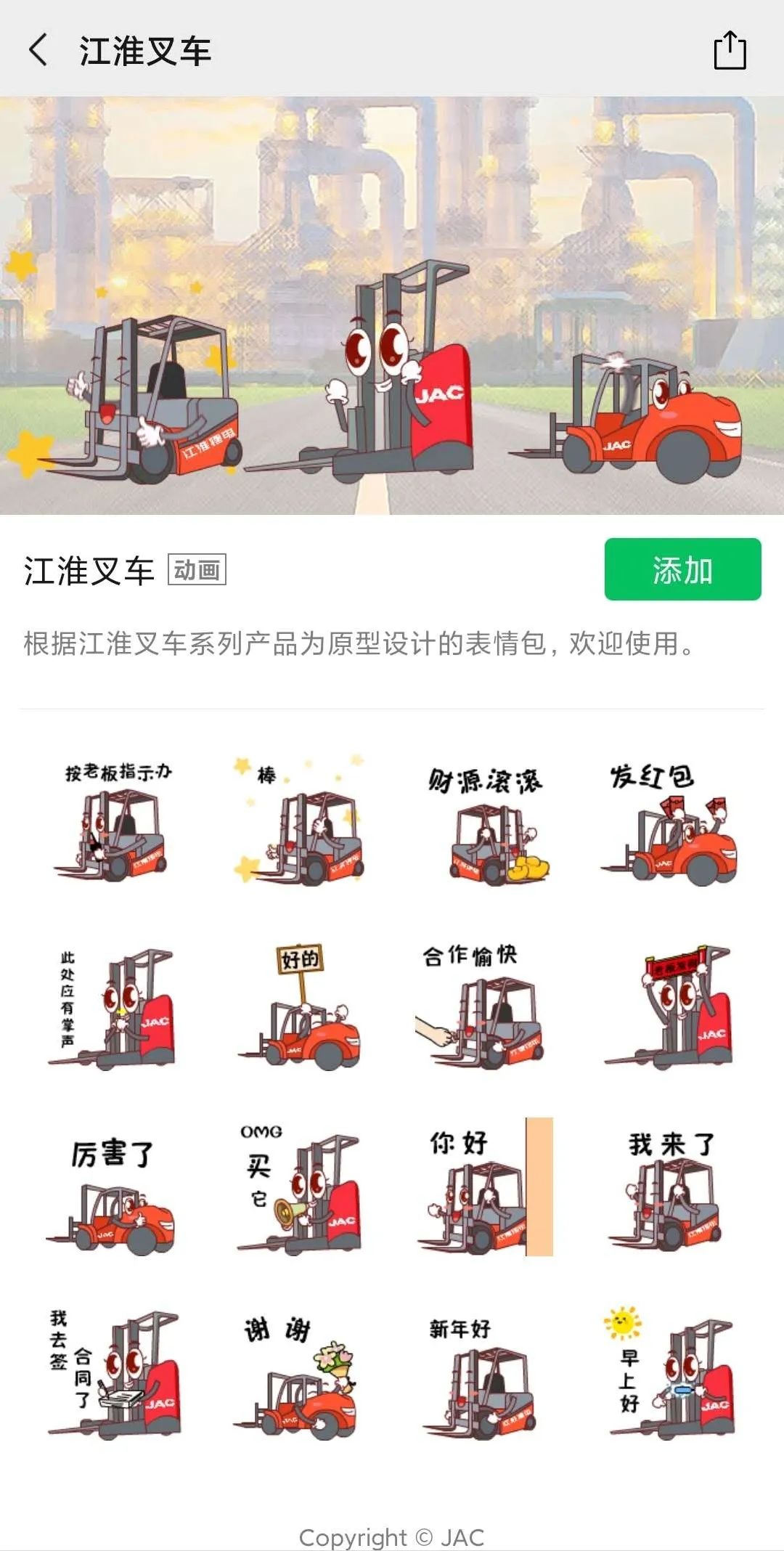784x1551 pixels.
Task: Select the 谢谢 flower bouquet sticker
Action: pyautogui.click(x=301, y=1375)
